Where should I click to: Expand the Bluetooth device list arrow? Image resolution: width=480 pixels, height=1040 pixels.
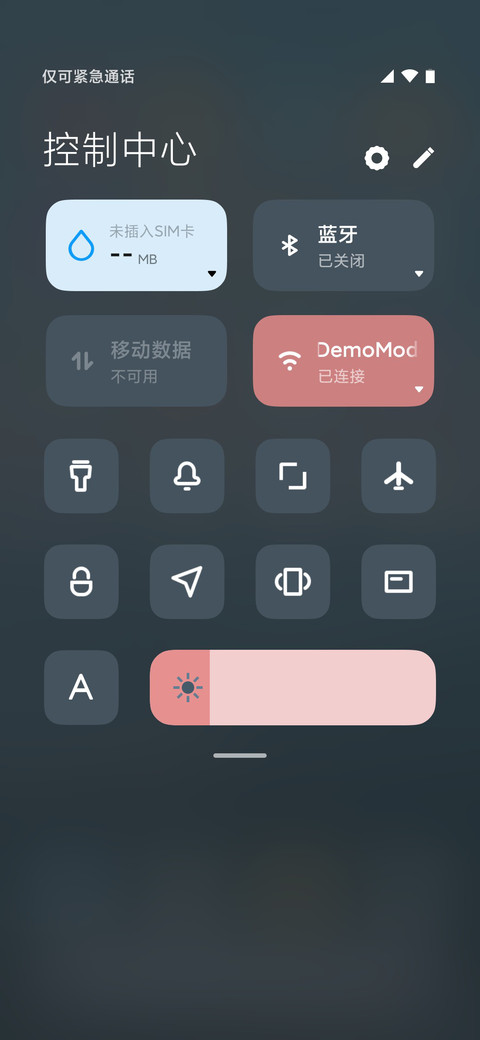418,273
